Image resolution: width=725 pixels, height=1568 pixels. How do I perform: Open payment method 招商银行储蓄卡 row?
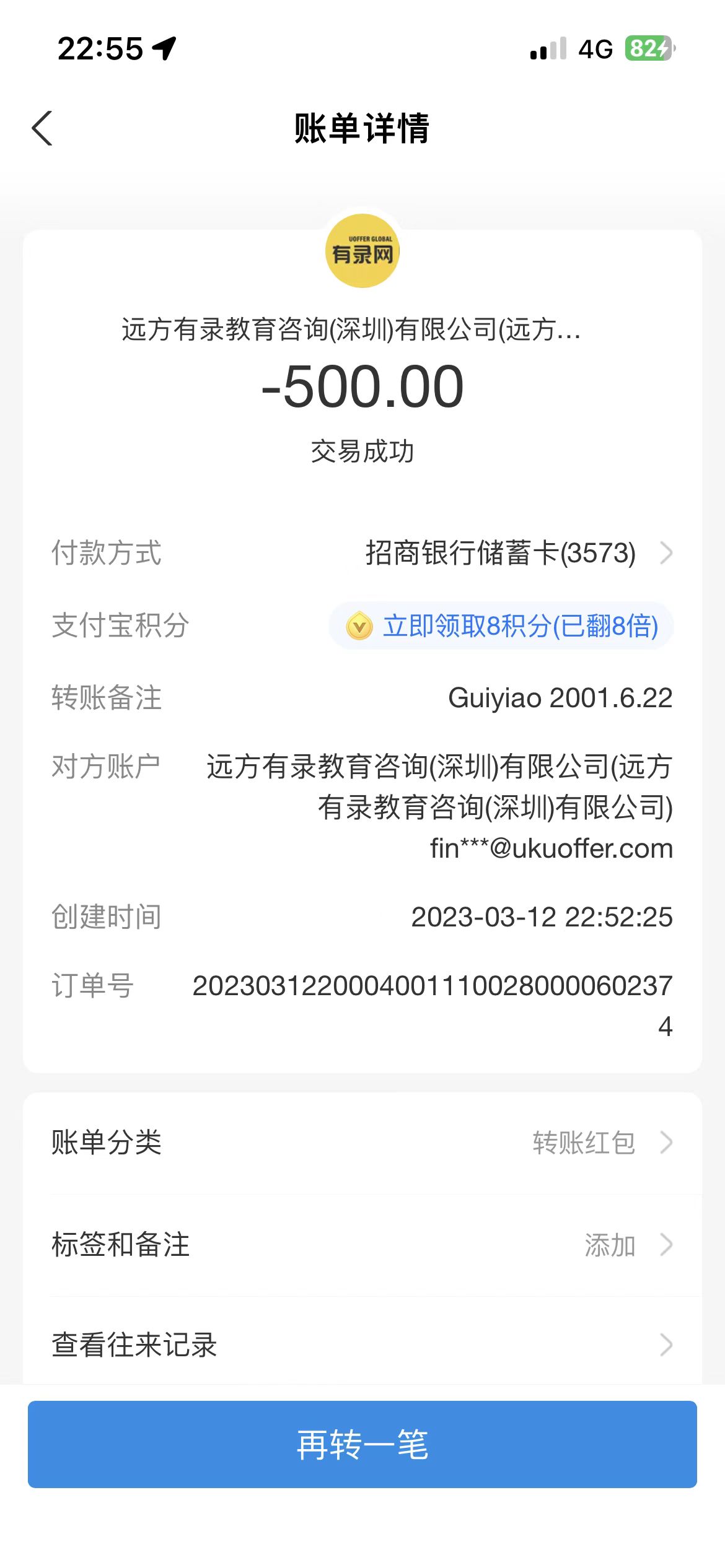point(517,553)
